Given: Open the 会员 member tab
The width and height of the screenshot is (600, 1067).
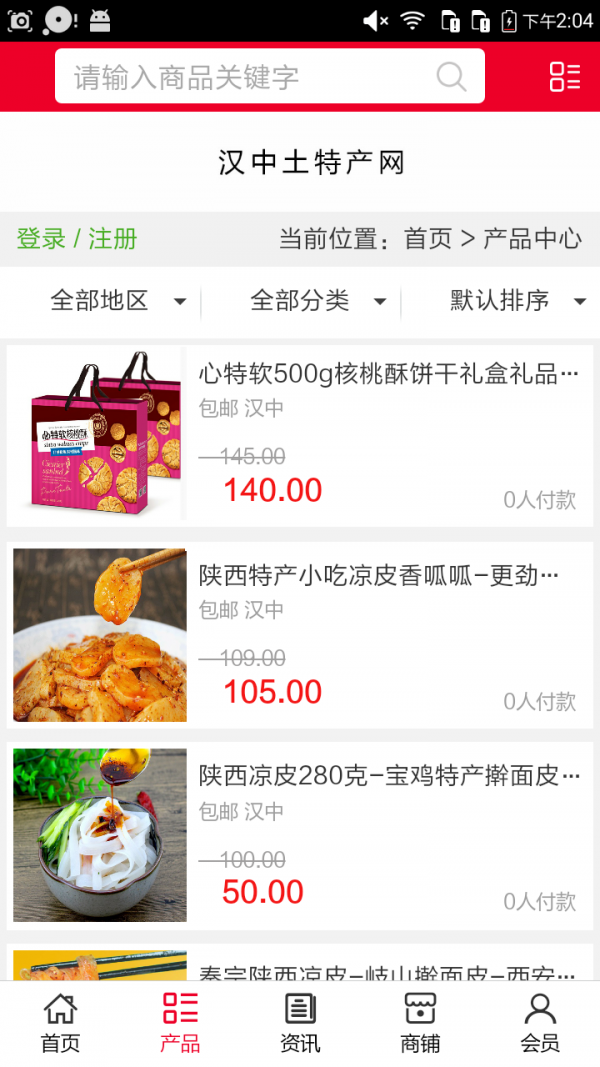Looking at the screenshot, I should click(x=540, y=1022).
